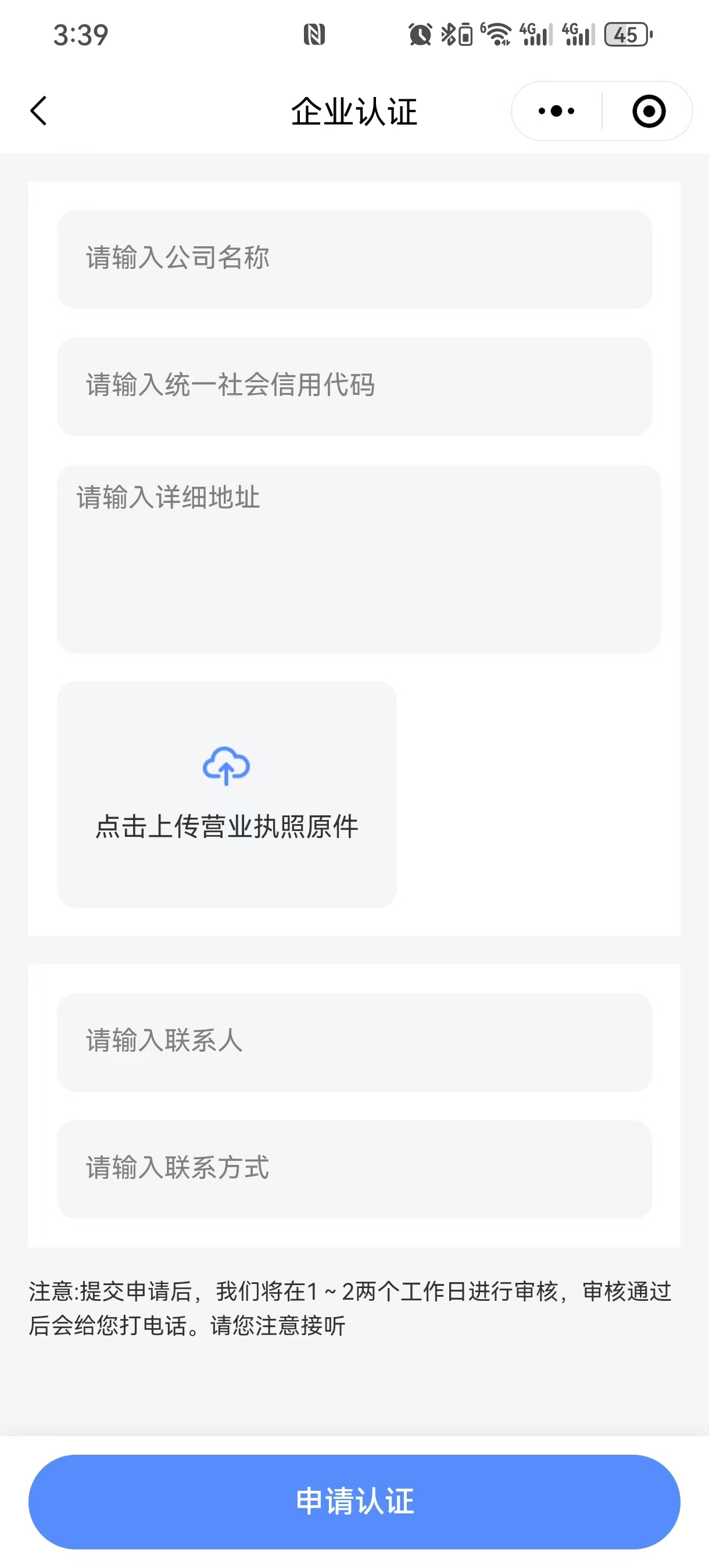Upload the original business license (营业执照原件)
This screenshot has height=1568, width=709.
pyautogui.click(x=227, y=794)
